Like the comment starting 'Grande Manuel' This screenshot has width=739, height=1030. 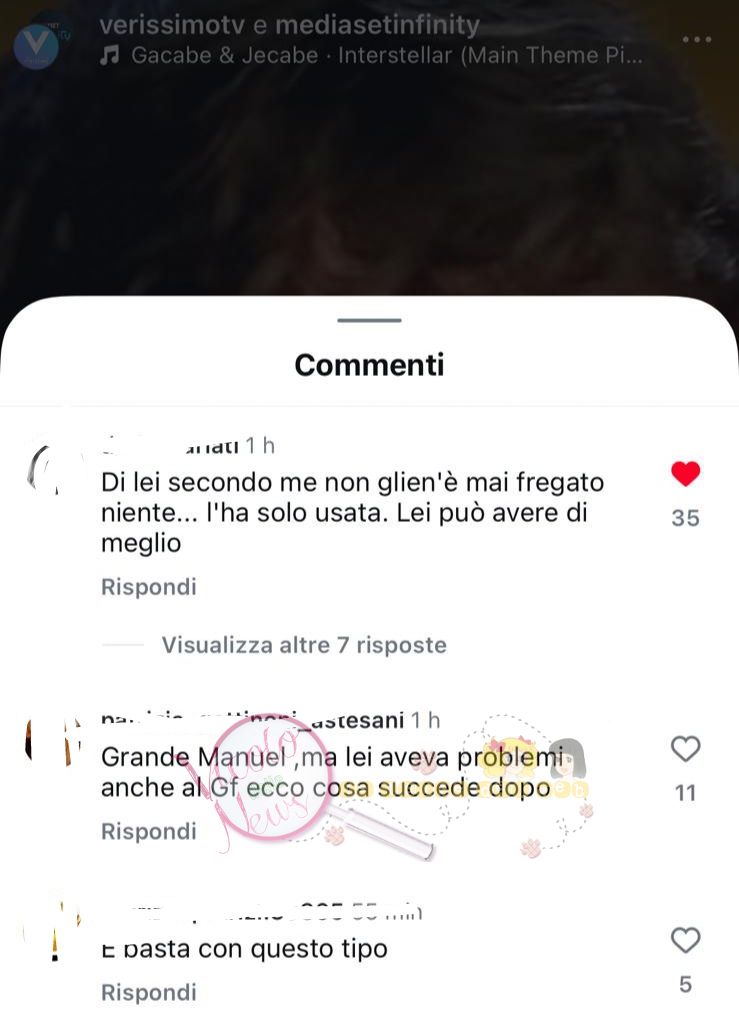(x=685, y=749)
